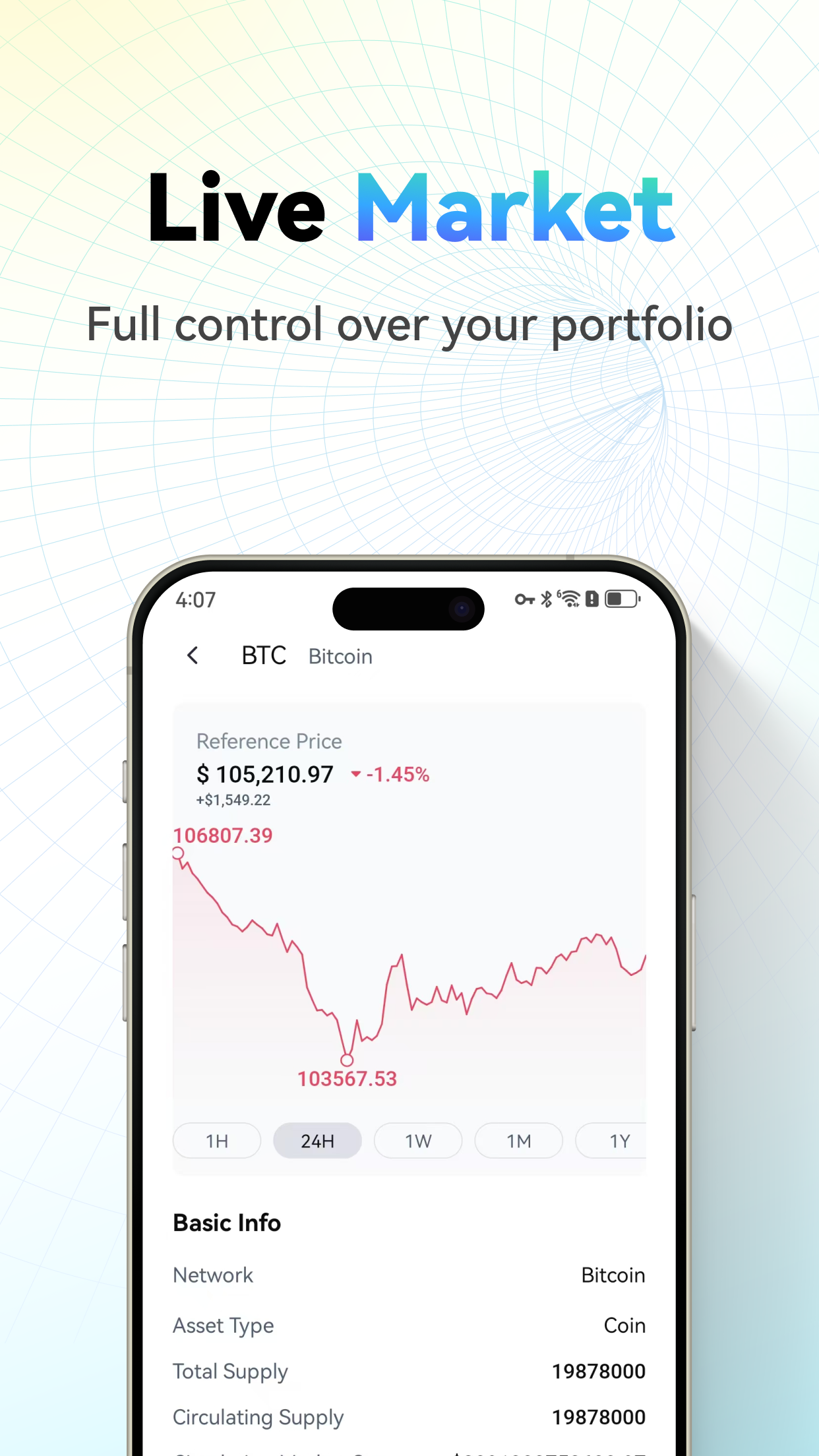Screen dimensions: 819x1456
Task: Switch off 24H by choosing 1W range
Action: [417, 1140]
